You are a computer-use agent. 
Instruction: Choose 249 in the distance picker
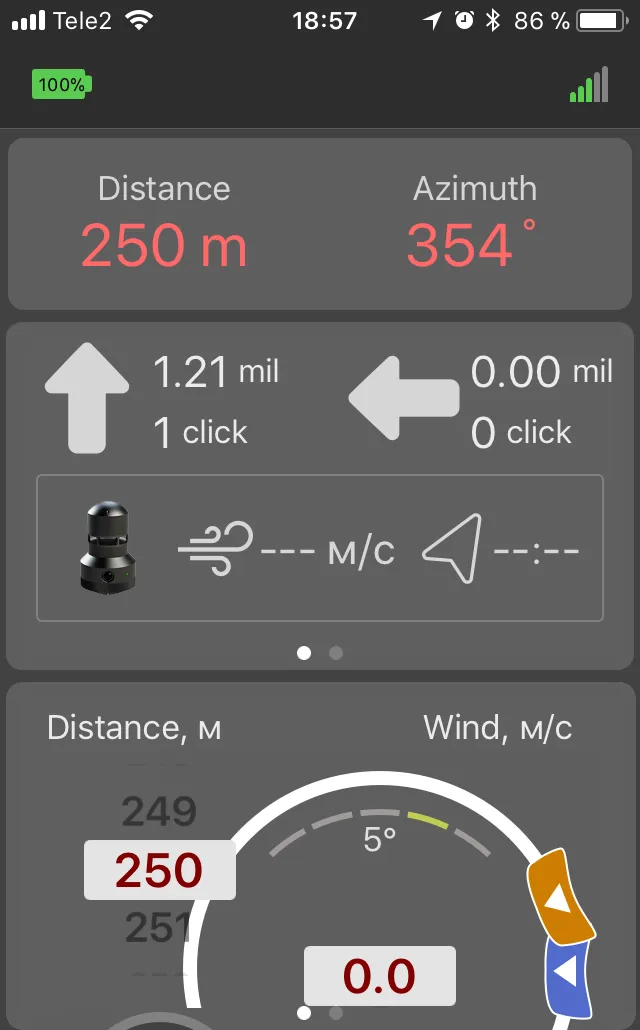[x=159, y=812]
